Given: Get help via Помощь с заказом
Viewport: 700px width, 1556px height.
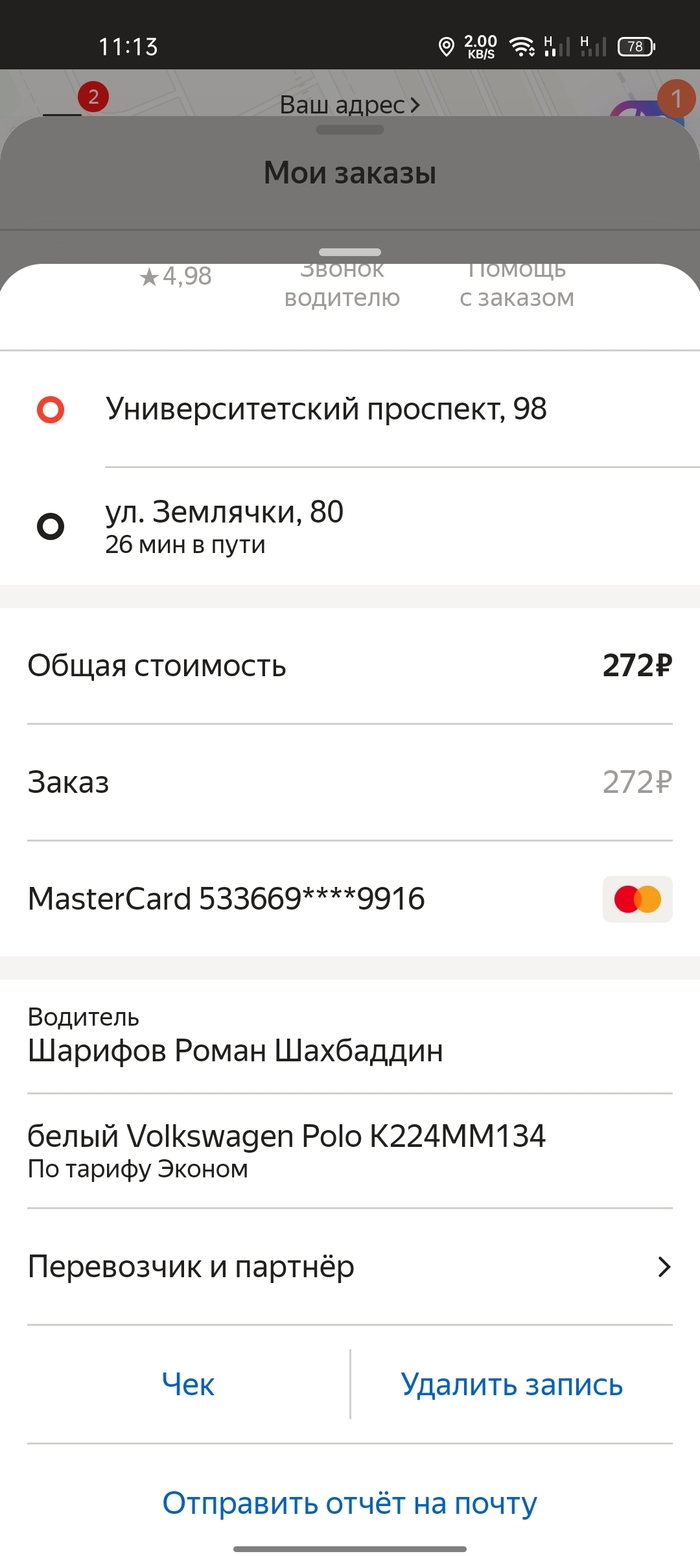Looking at the screenshot, I should pyautogui.click(x=517, y=285).
